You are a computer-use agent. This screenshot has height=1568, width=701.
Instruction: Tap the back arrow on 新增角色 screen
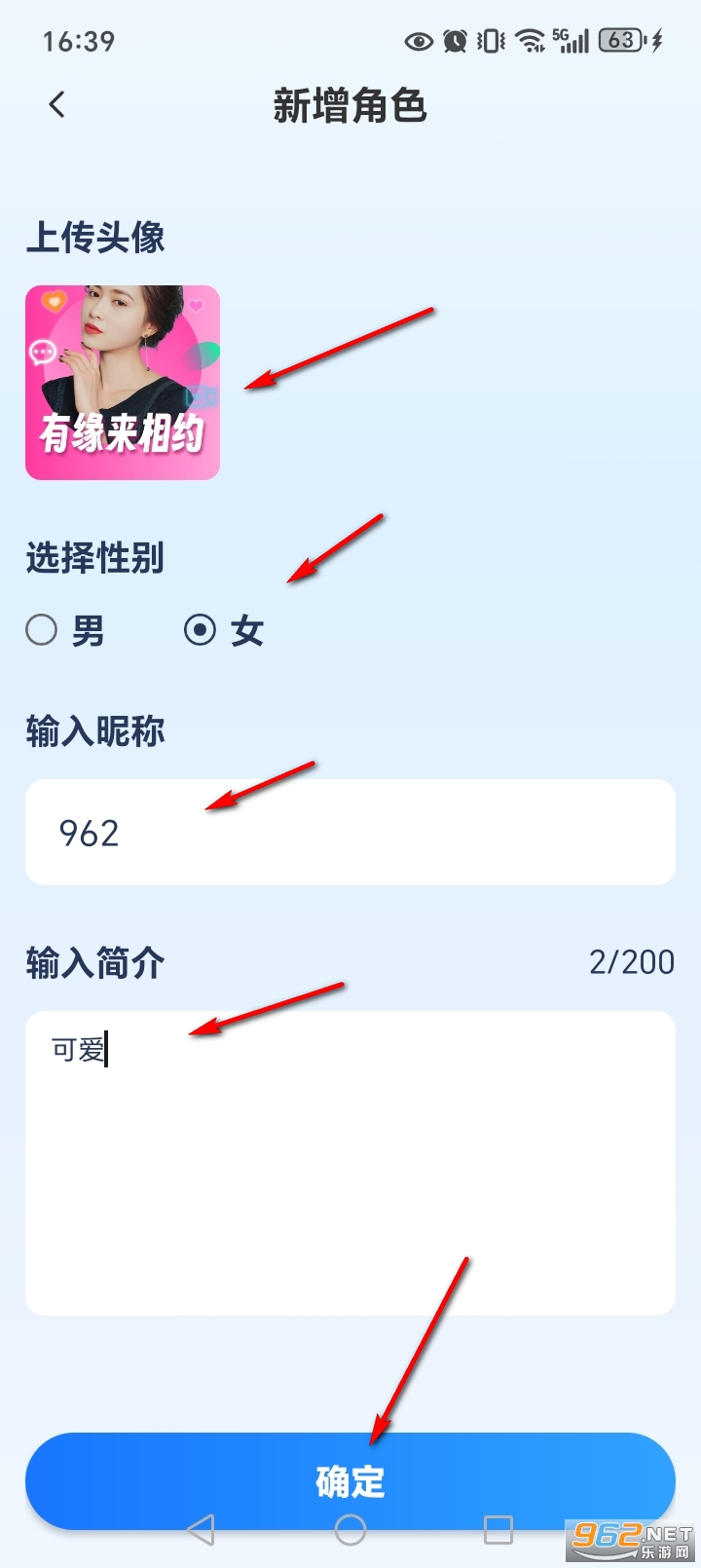click(55, 104)
